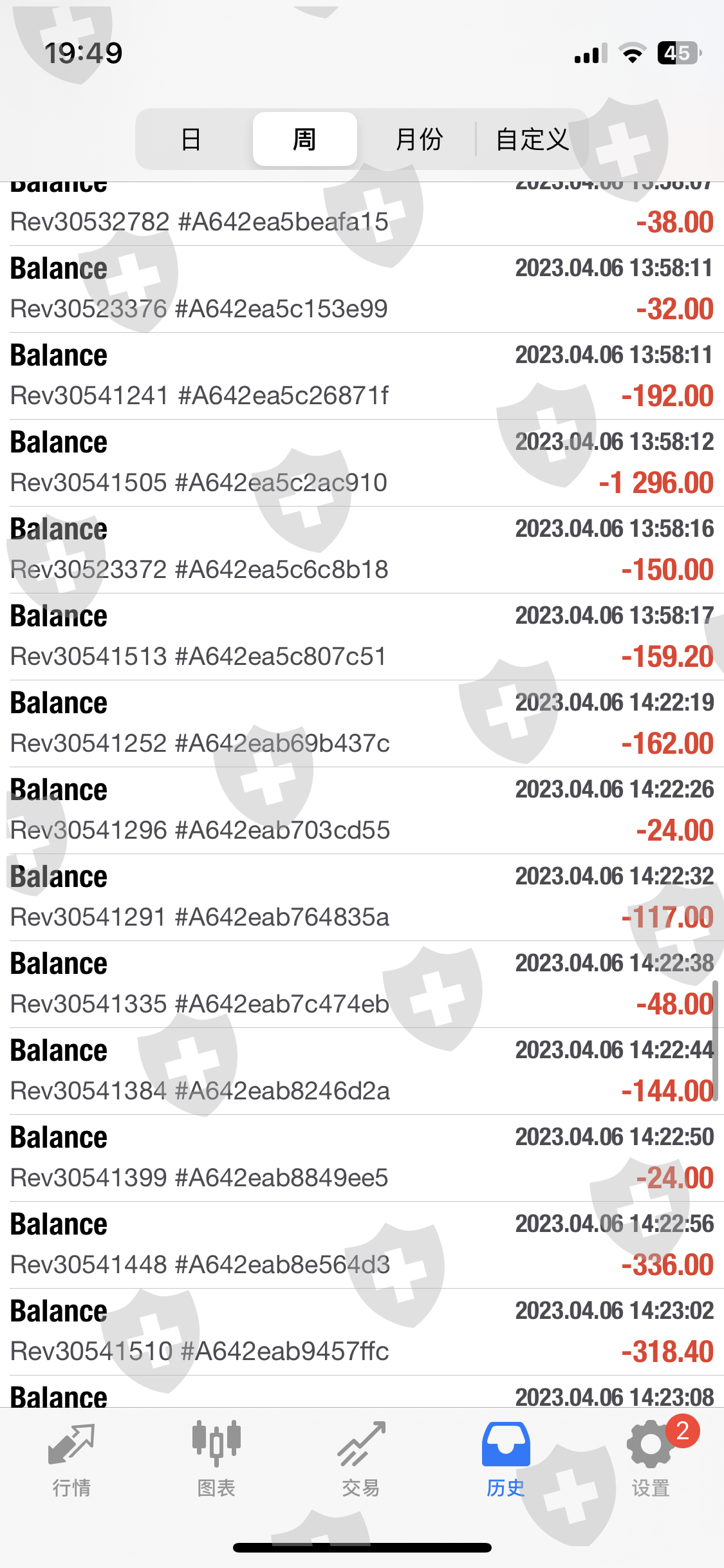Tap the 历史 history tab
Viewport: 724px width, 1568px height.
point(506,1459)
